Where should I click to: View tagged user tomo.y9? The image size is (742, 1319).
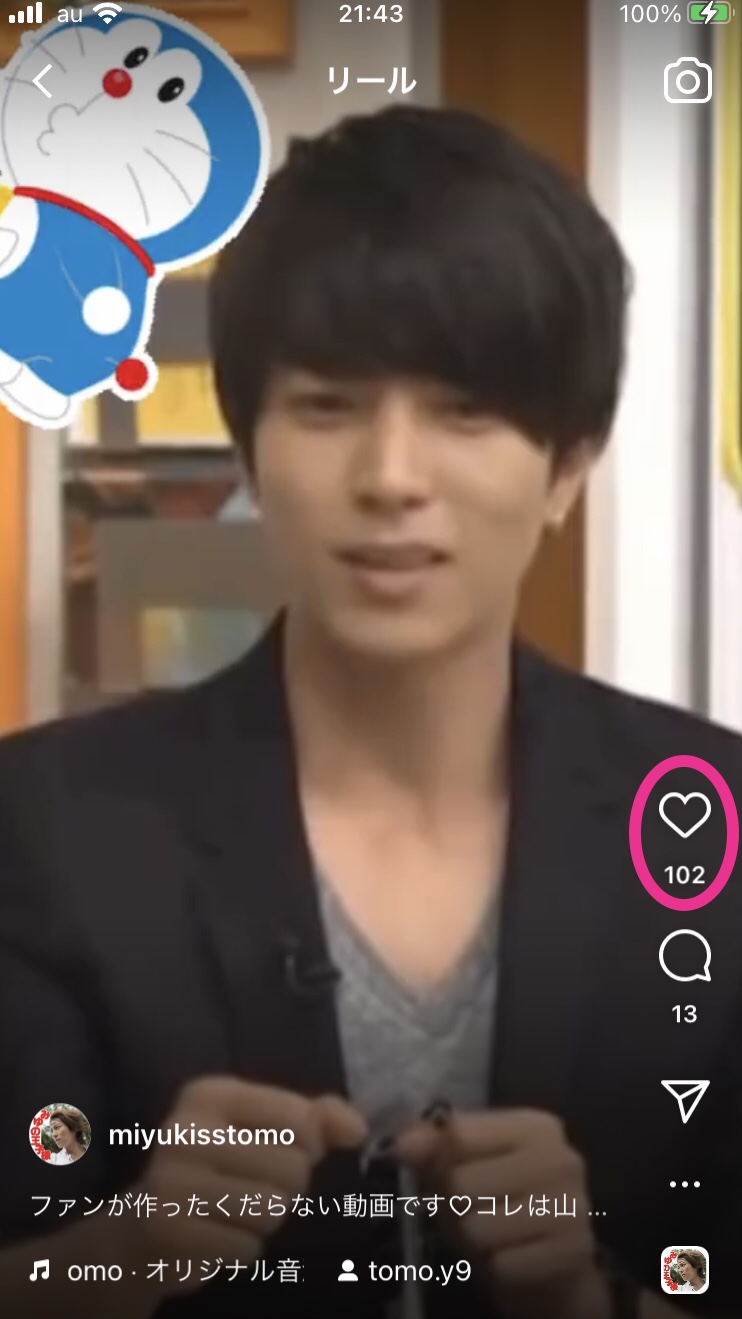(x=406, y=1271)
